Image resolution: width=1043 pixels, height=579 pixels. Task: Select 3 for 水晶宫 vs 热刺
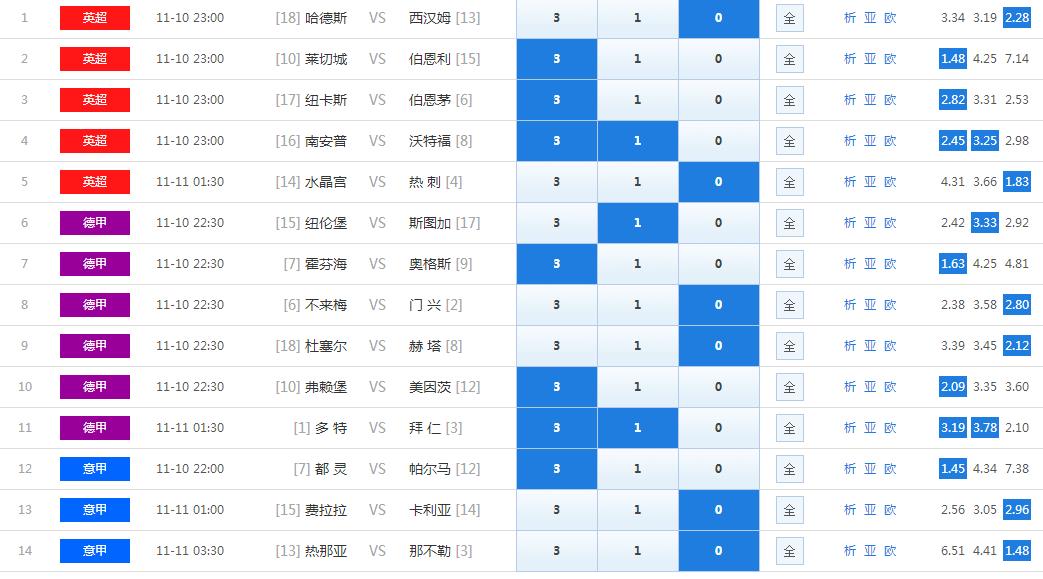(x=557, y=182)
